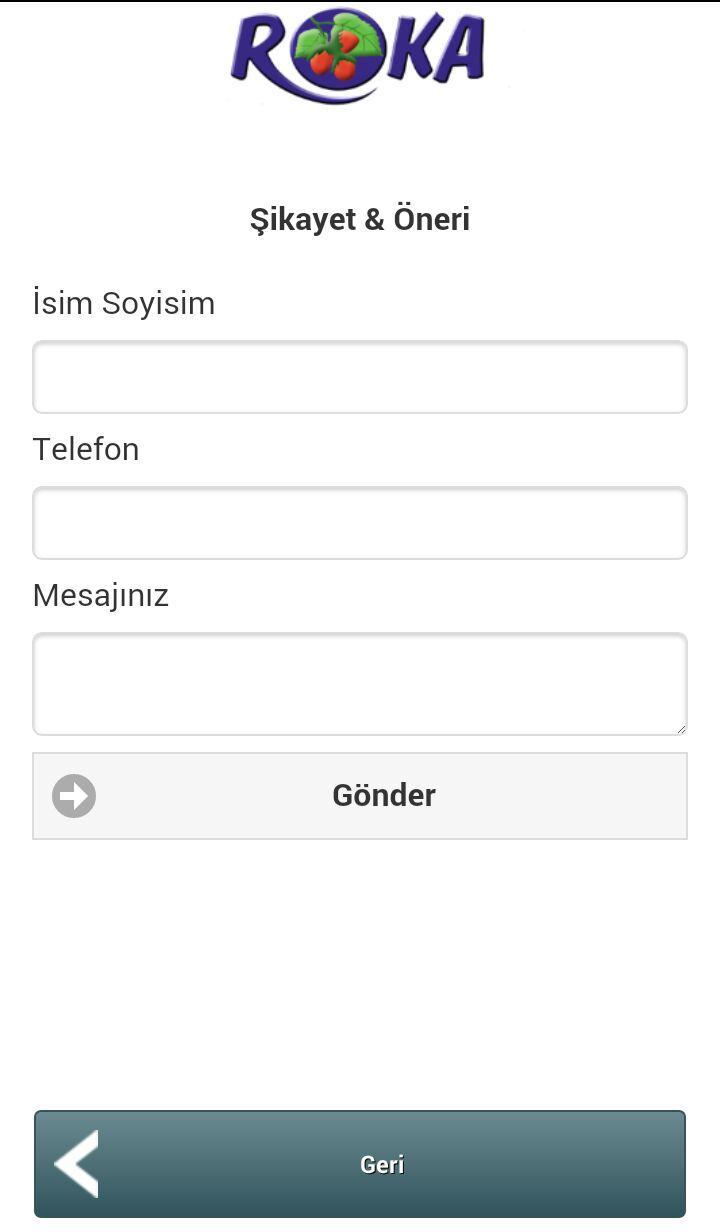Screen dimensions: 720x1232
Task: Click the Geri label text
Action: coord(382,1163)
